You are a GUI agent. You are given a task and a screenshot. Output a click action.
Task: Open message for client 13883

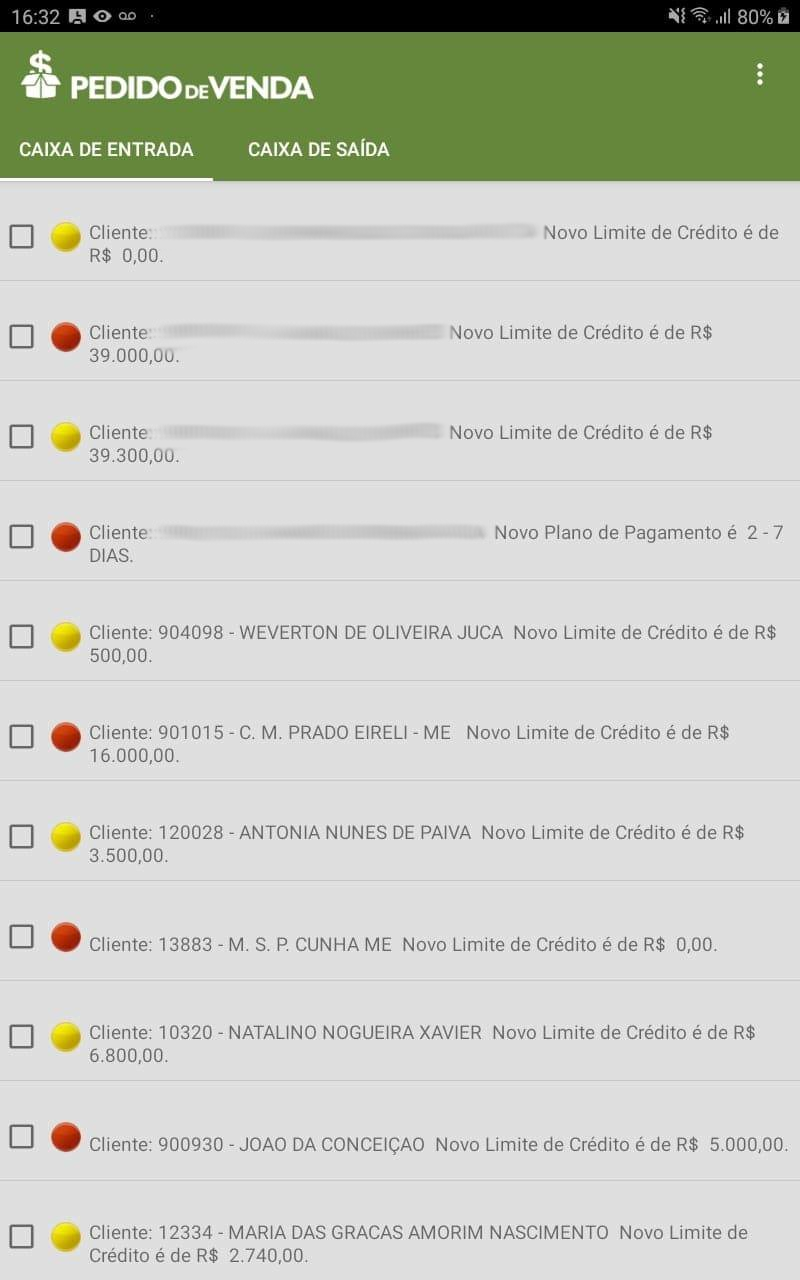tap(400, 944)
